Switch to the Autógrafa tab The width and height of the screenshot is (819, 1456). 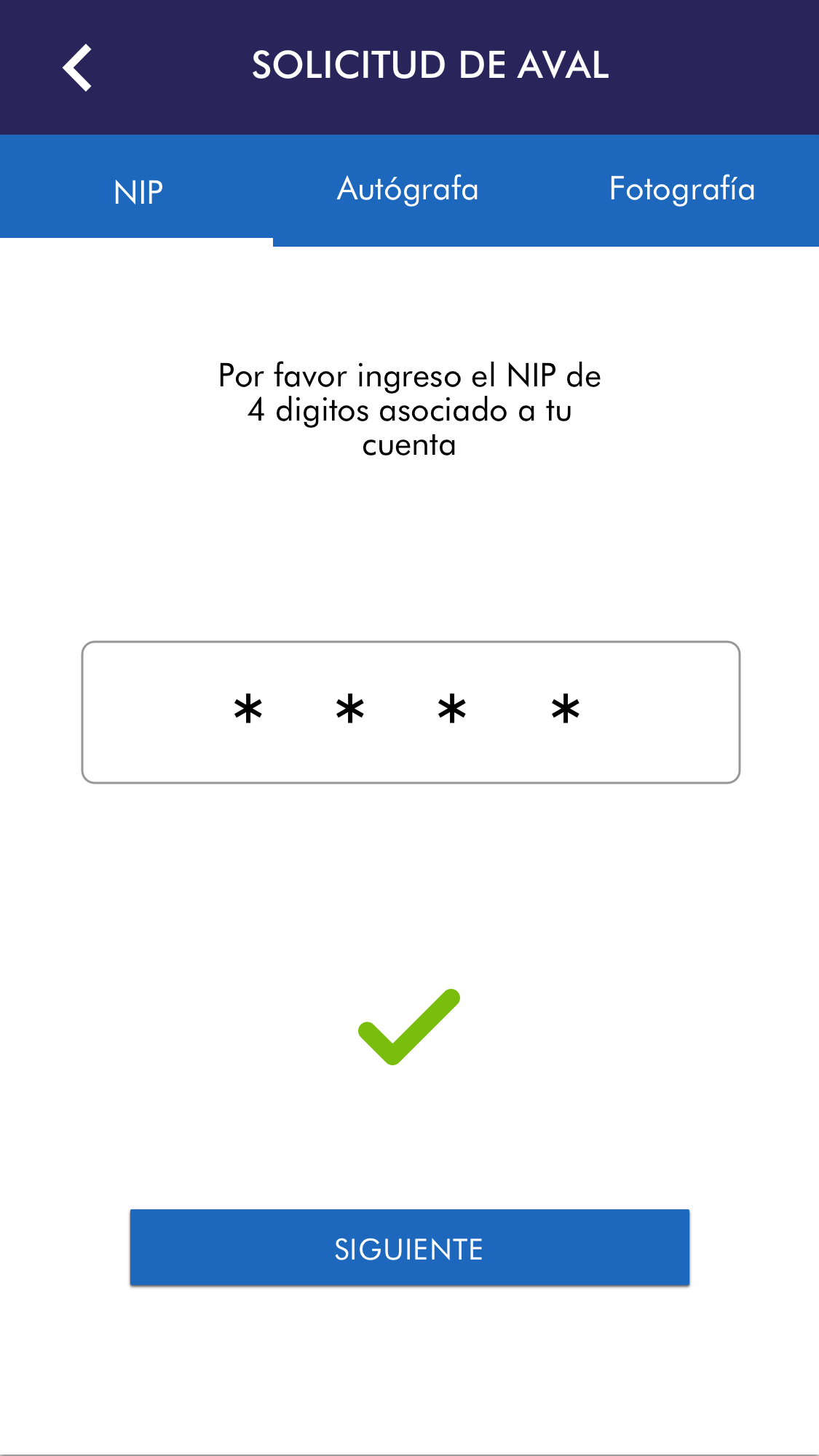408,190
